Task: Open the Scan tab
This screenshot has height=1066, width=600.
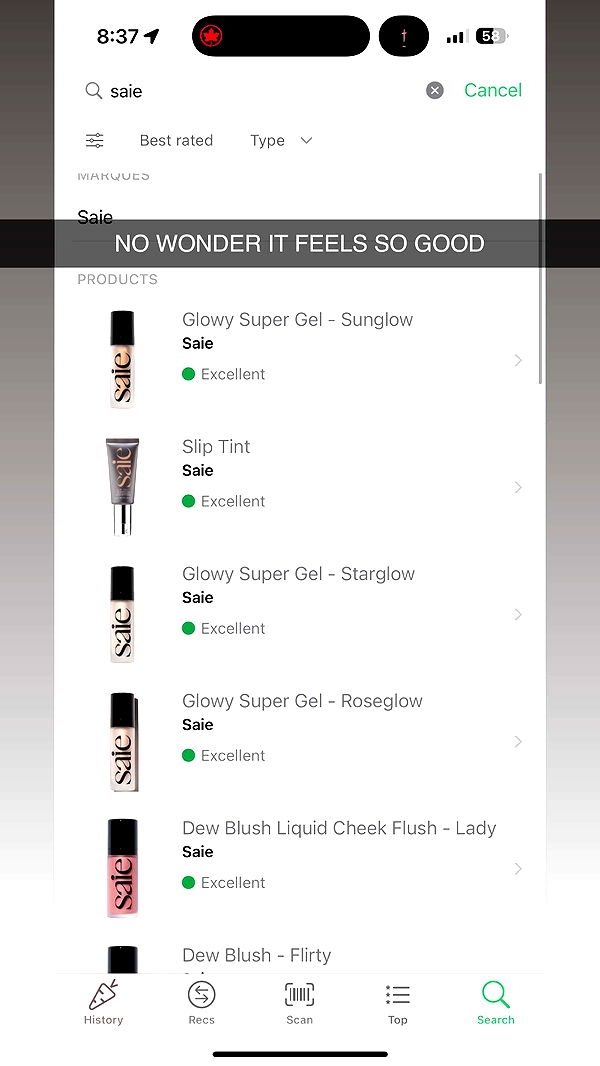Action: (299, 1003)
